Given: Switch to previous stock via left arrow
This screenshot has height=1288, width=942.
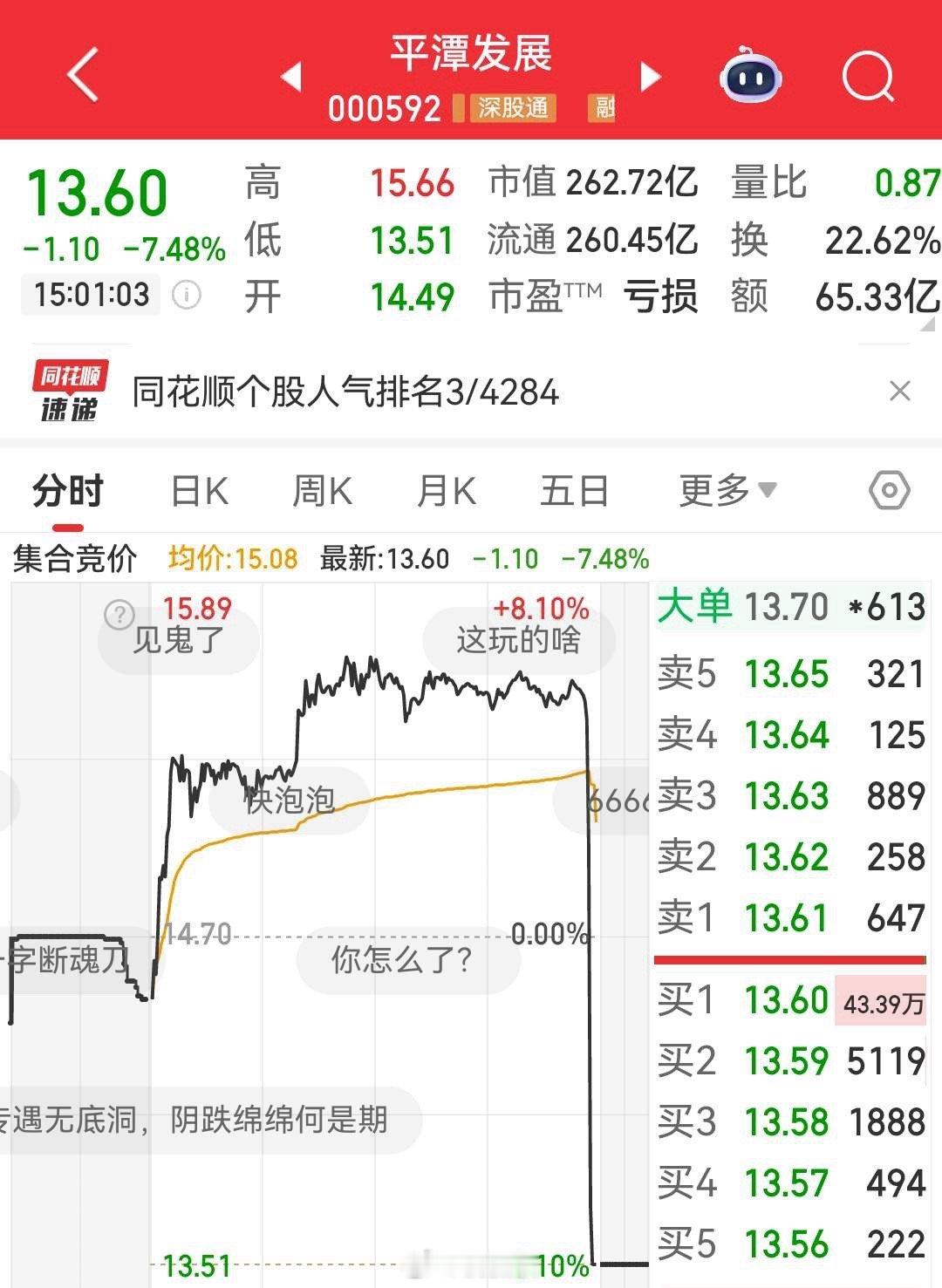Looking at the screenshot, I should click(x=291, y=77).
